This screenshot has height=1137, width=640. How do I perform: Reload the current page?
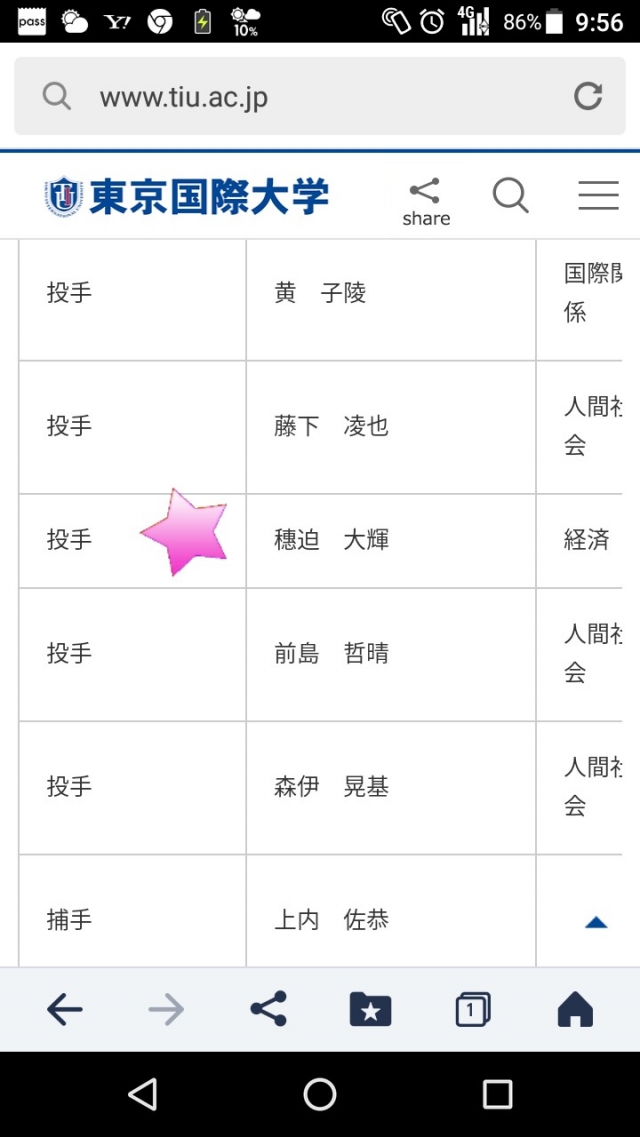[x=588, y=96]
